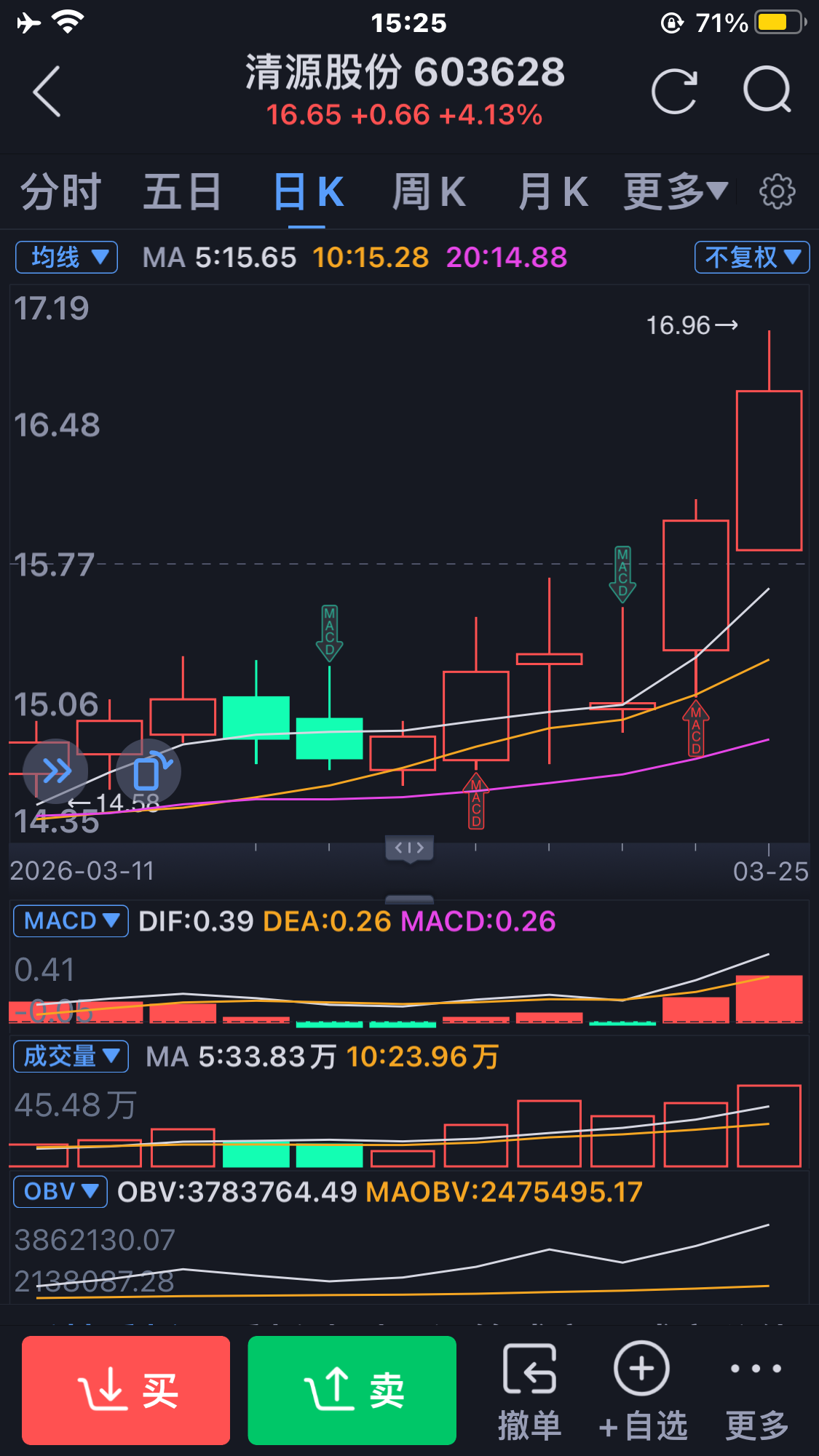The image size is (819, 1456).
Task: Switch to the 周K tab
Action: (x=429, y=192)
